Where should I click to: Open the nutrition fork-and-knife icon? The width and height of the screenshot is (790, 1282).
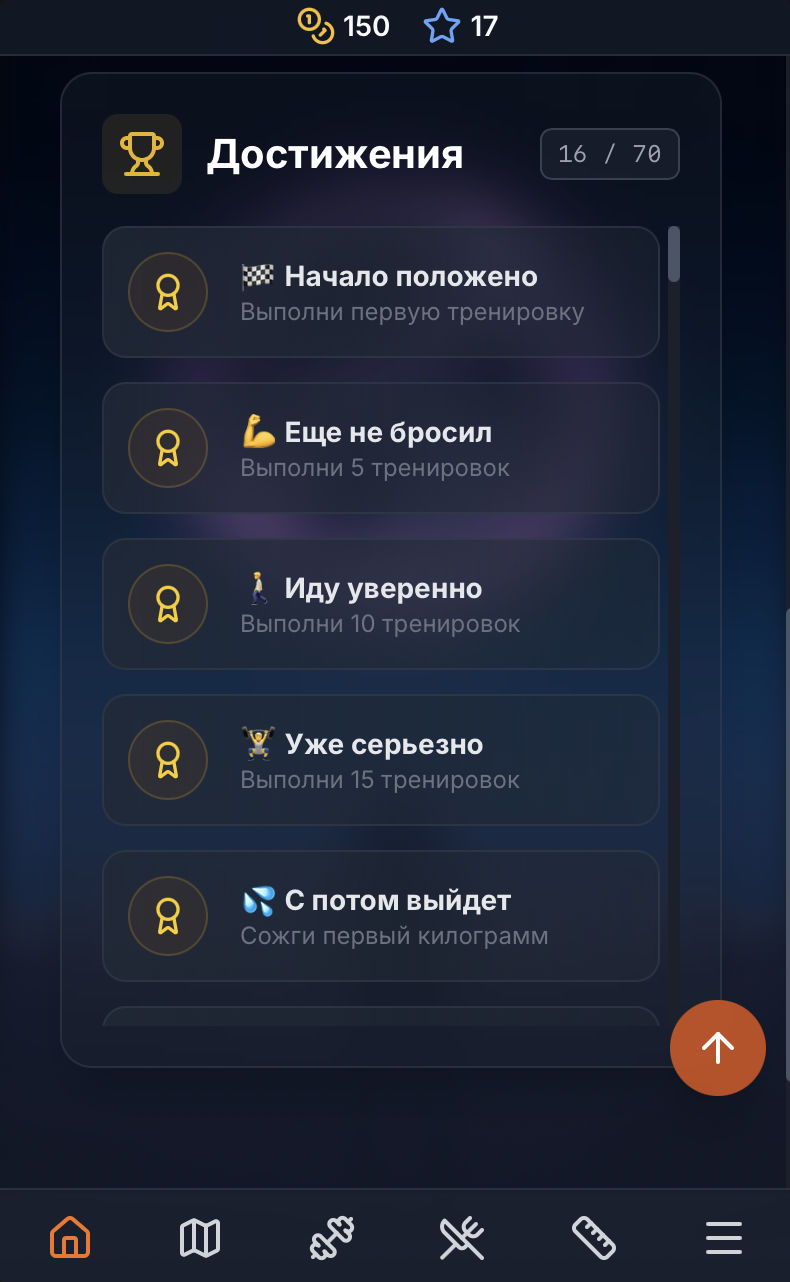tap(461, 1237)
